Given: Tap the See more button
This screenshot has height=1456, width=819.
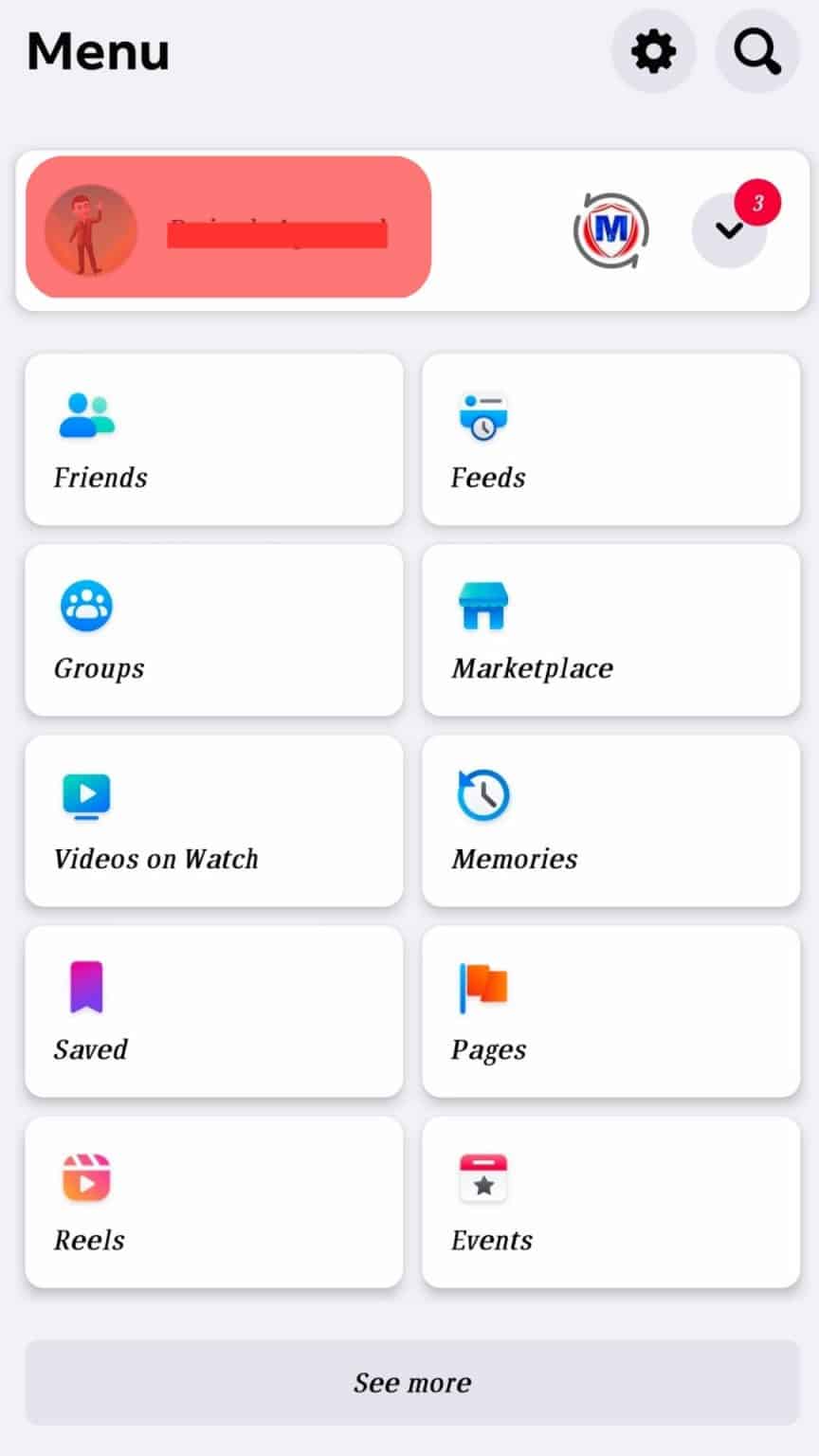Looking at the screenshot, I should point(410,1382).
